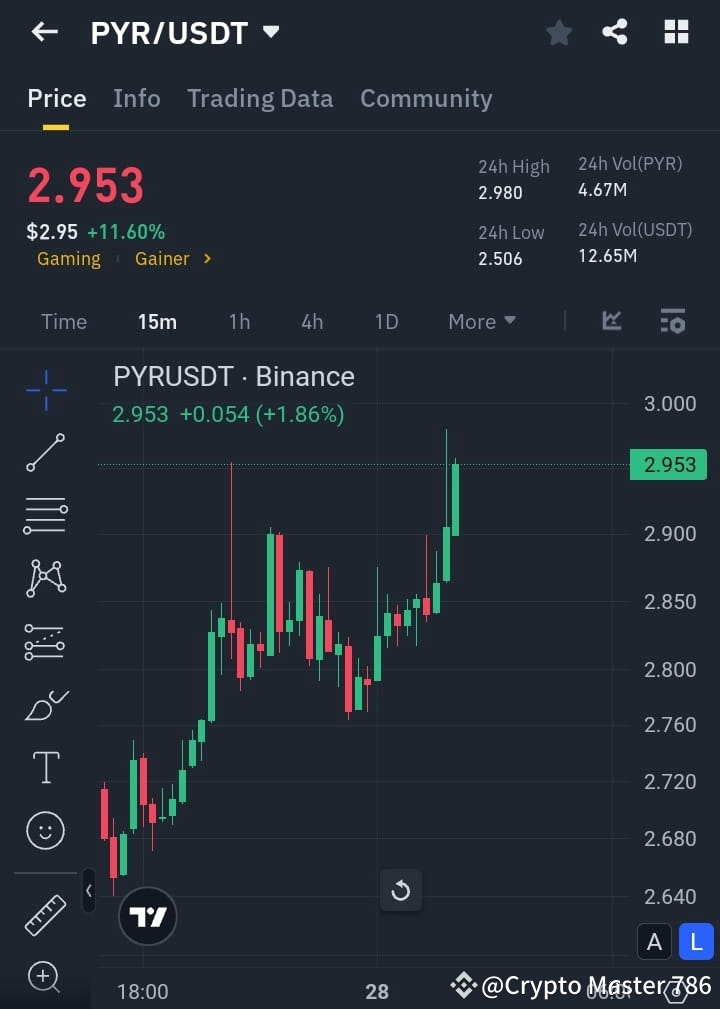Open the chart settings icon
Viewport: 720px width, 1009px height.
click(672, 321)
